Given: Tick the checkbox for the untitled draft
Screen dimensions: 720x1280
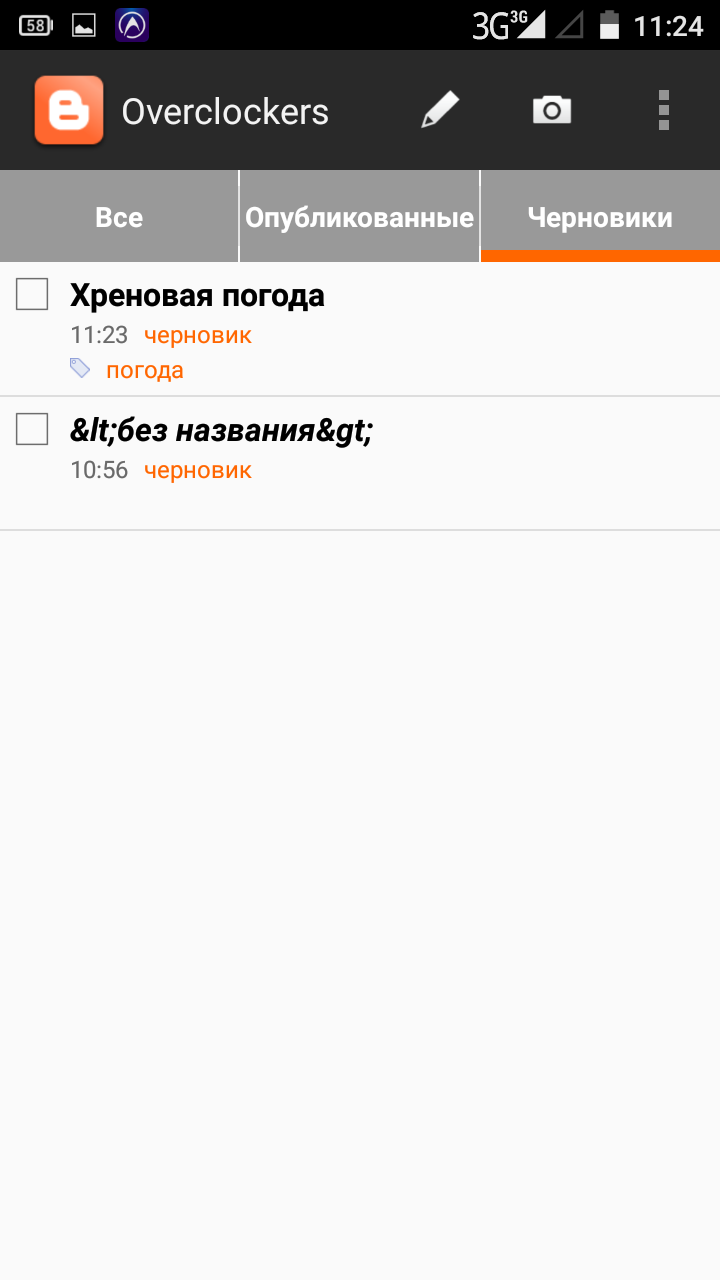Looking at the screenshot, I should coord(33,430).
